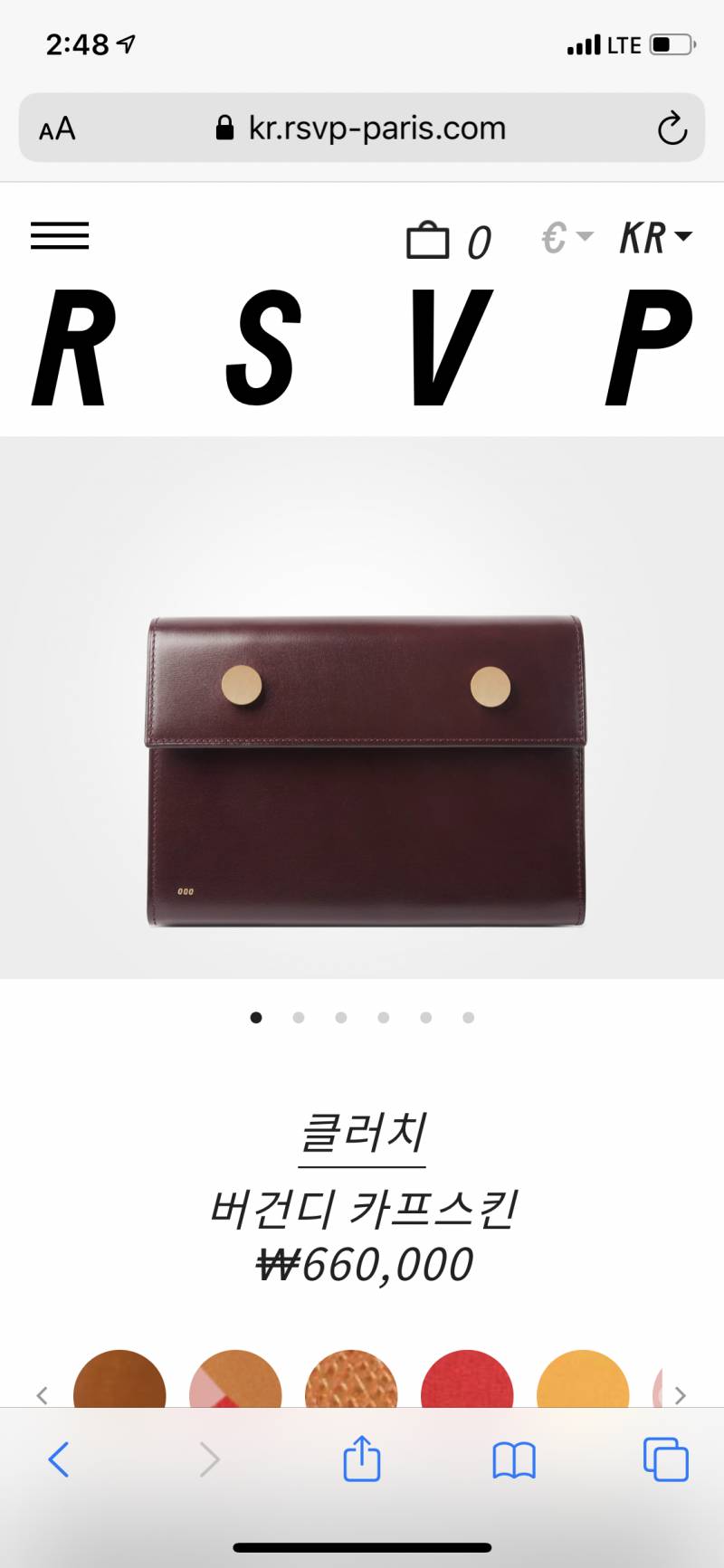The width and height of the screenshot is (724, 1568).
Task: Tap the Safari share icon
Action: coord(362,1460)
